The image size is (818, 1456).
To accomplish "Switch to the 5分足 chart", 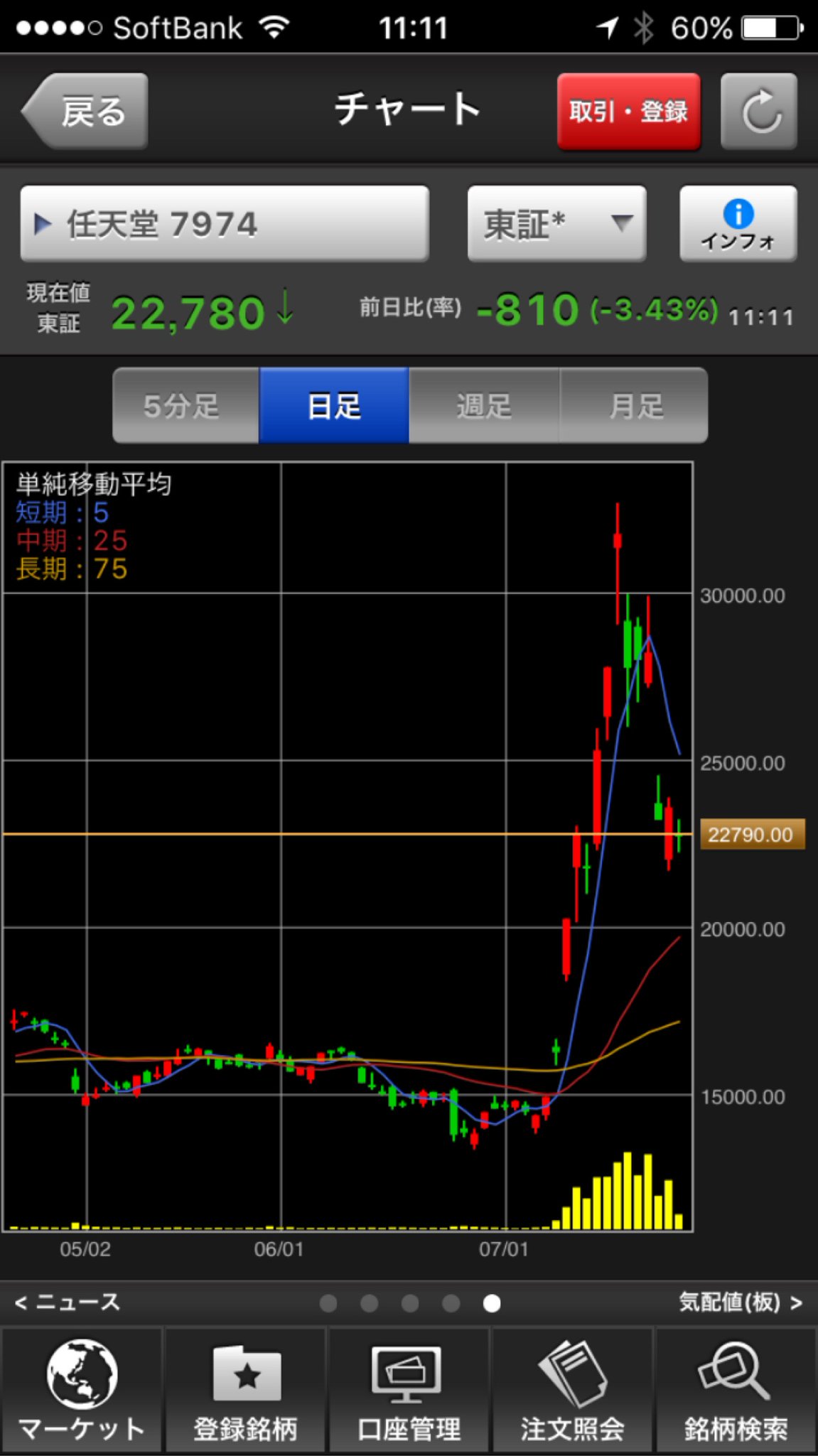I will pyautogui.click(x=186, y=406).
